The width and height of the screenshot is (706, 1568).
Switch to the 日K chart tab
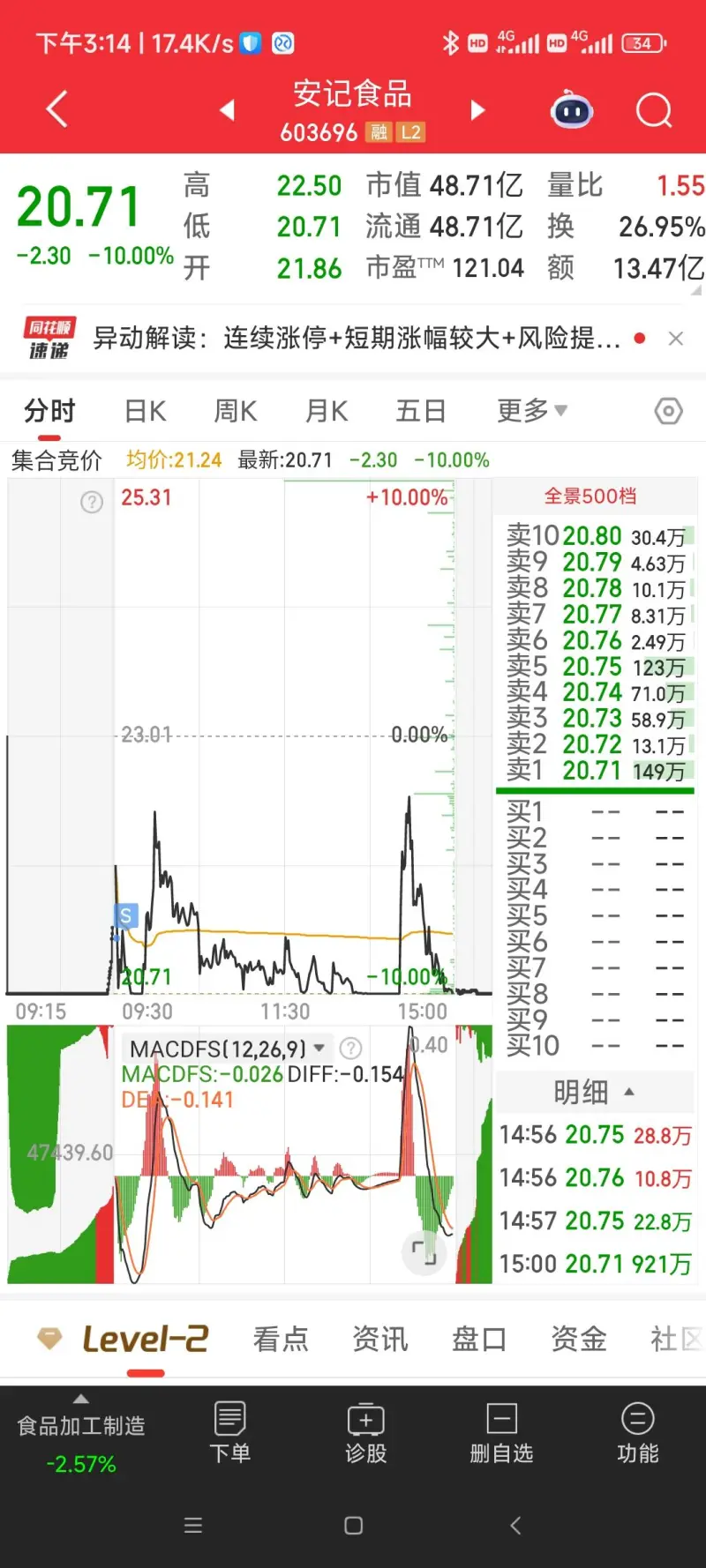click(146, 411)
